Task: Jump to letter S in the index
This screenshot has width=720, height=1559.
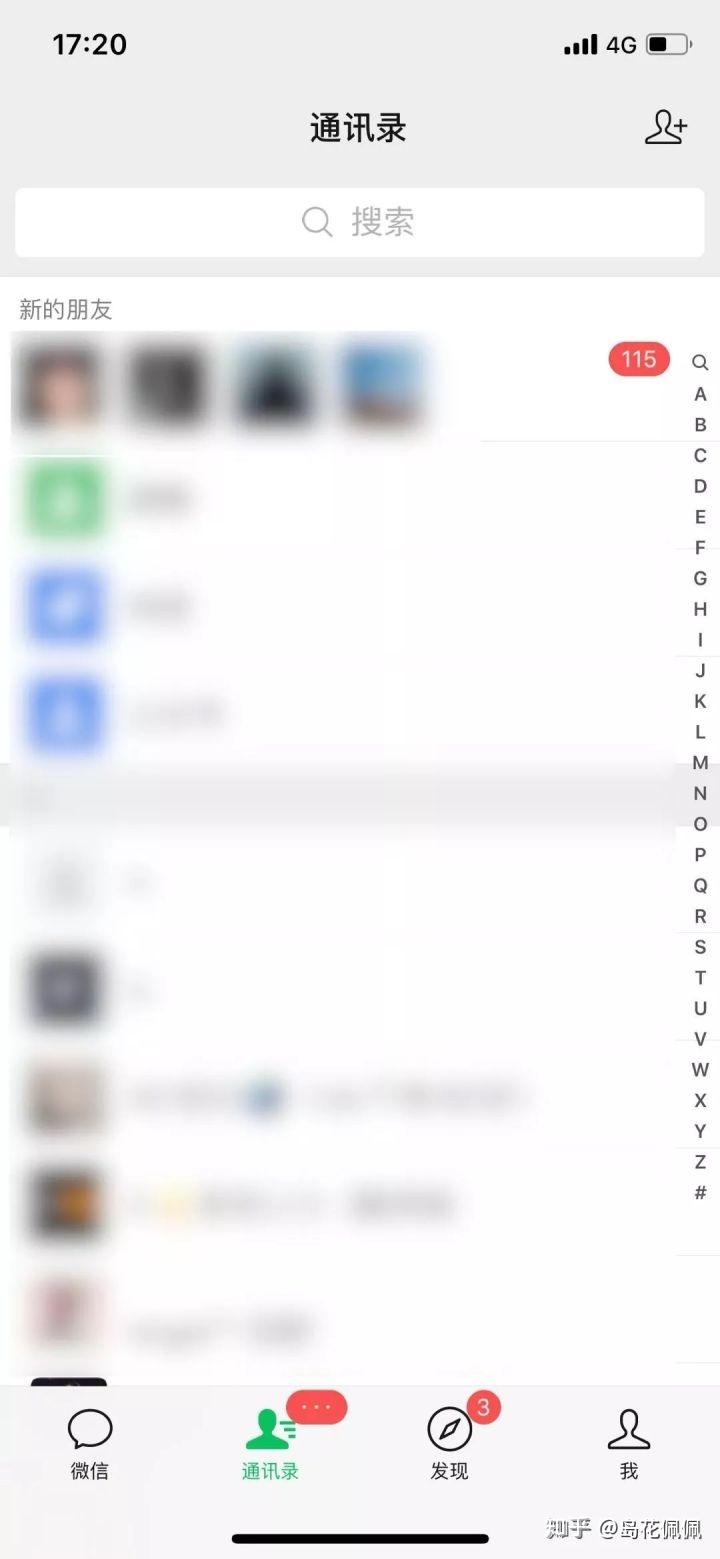Action: (700, 947)
